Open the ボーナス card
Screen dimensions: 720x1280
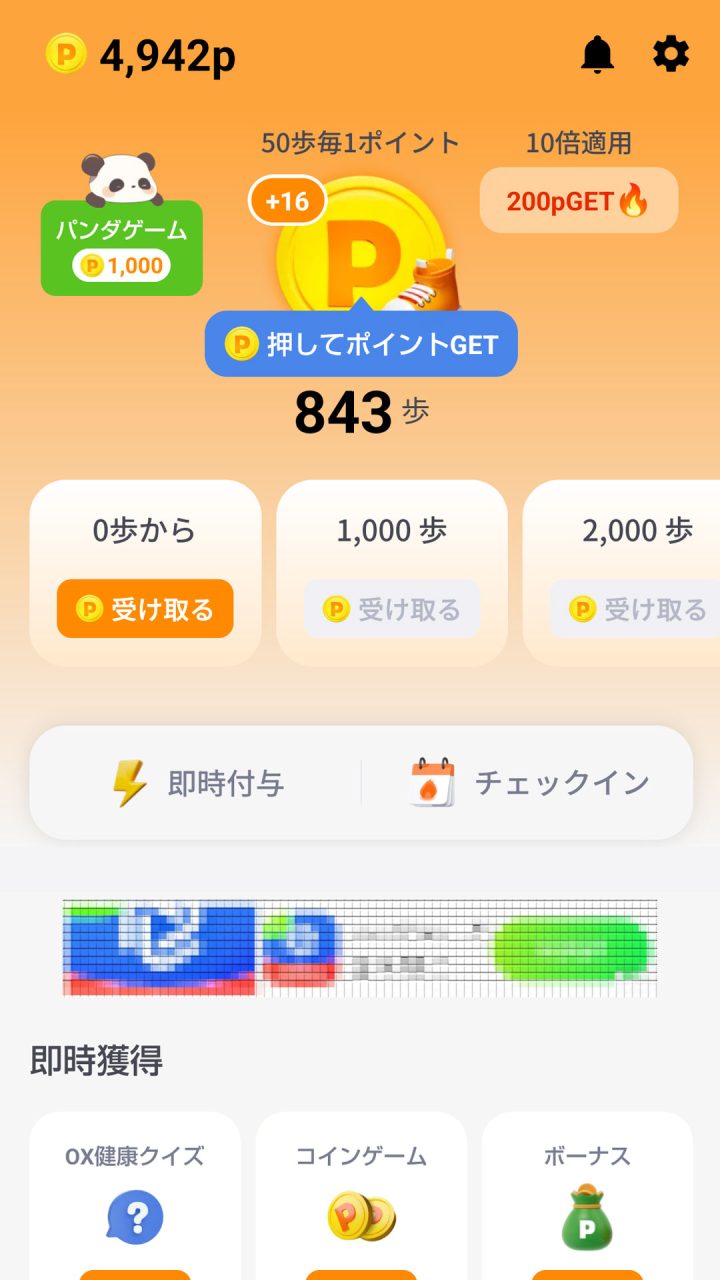587,1200
